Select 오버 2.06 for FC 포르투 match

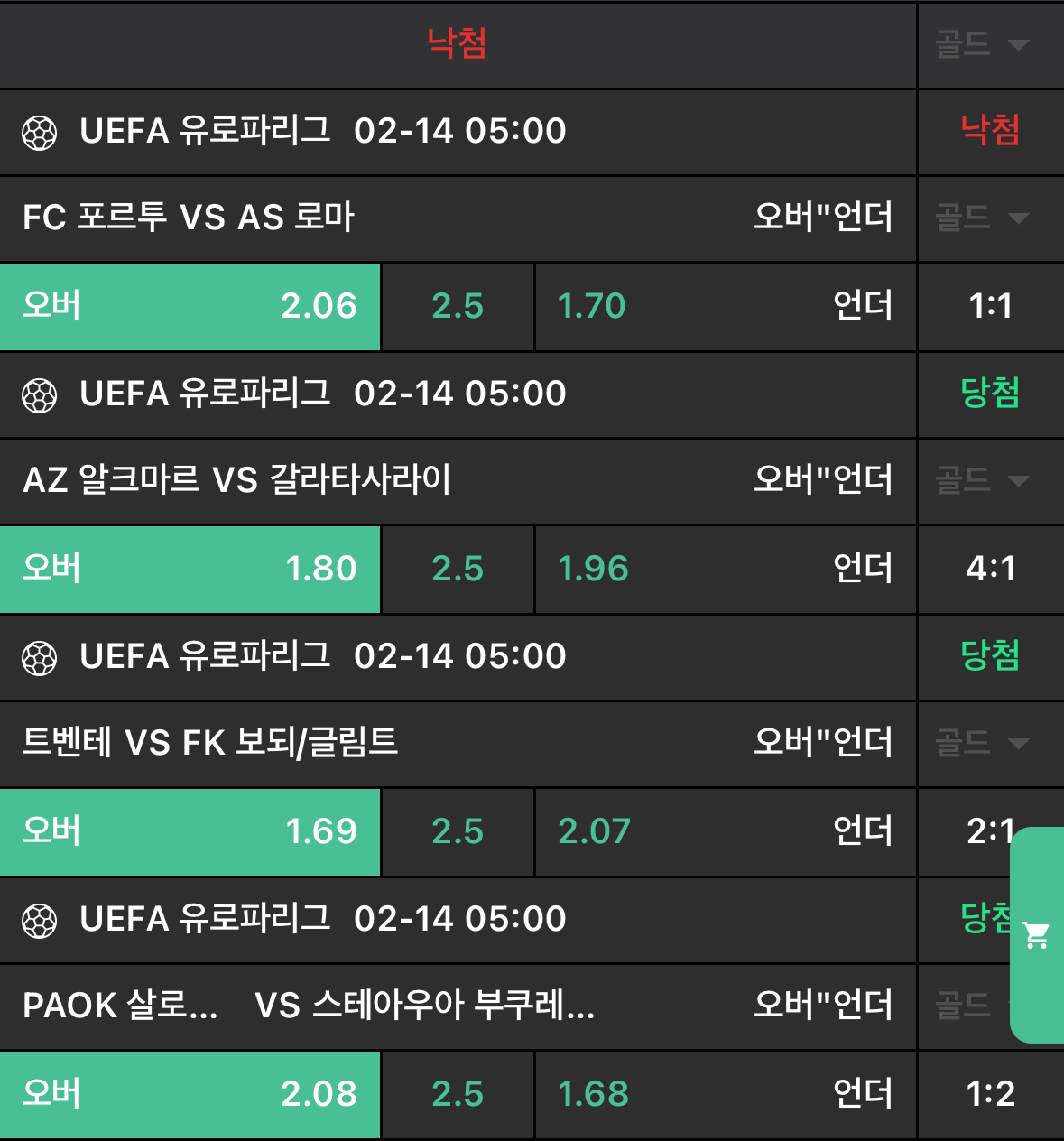190,306
